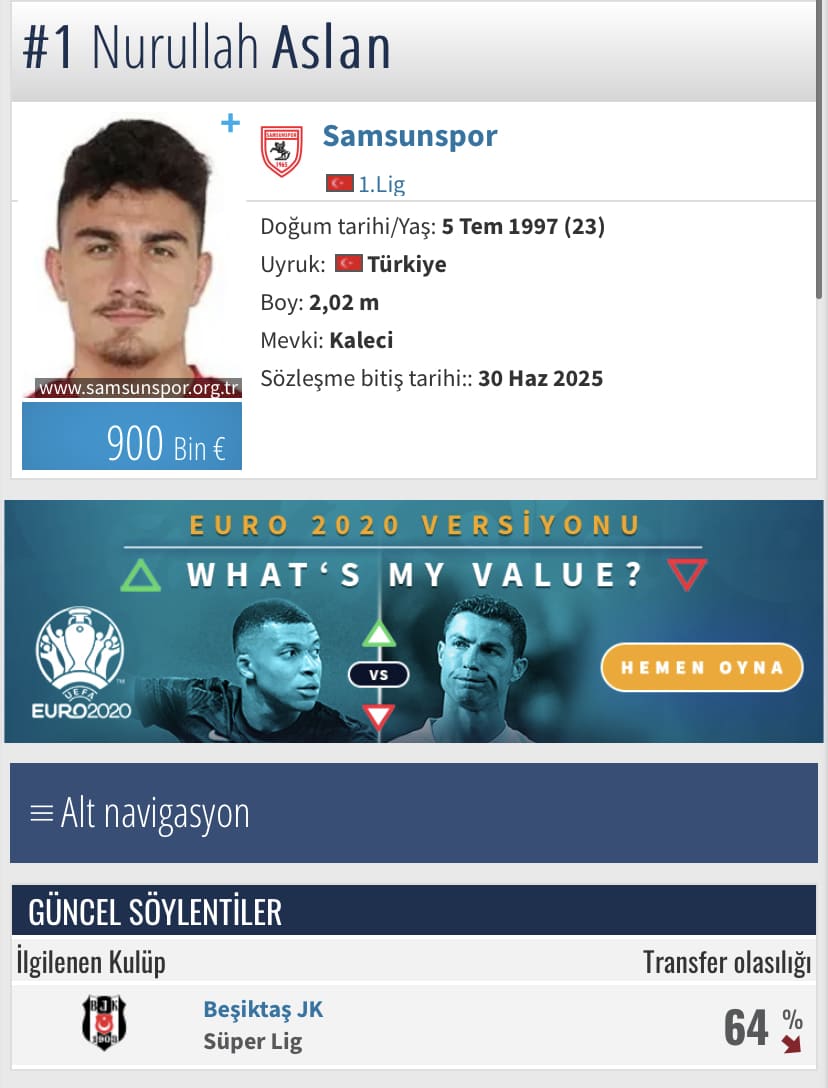
Task: Open the 1.Lig league link
Action: click(x=381, y=184)
